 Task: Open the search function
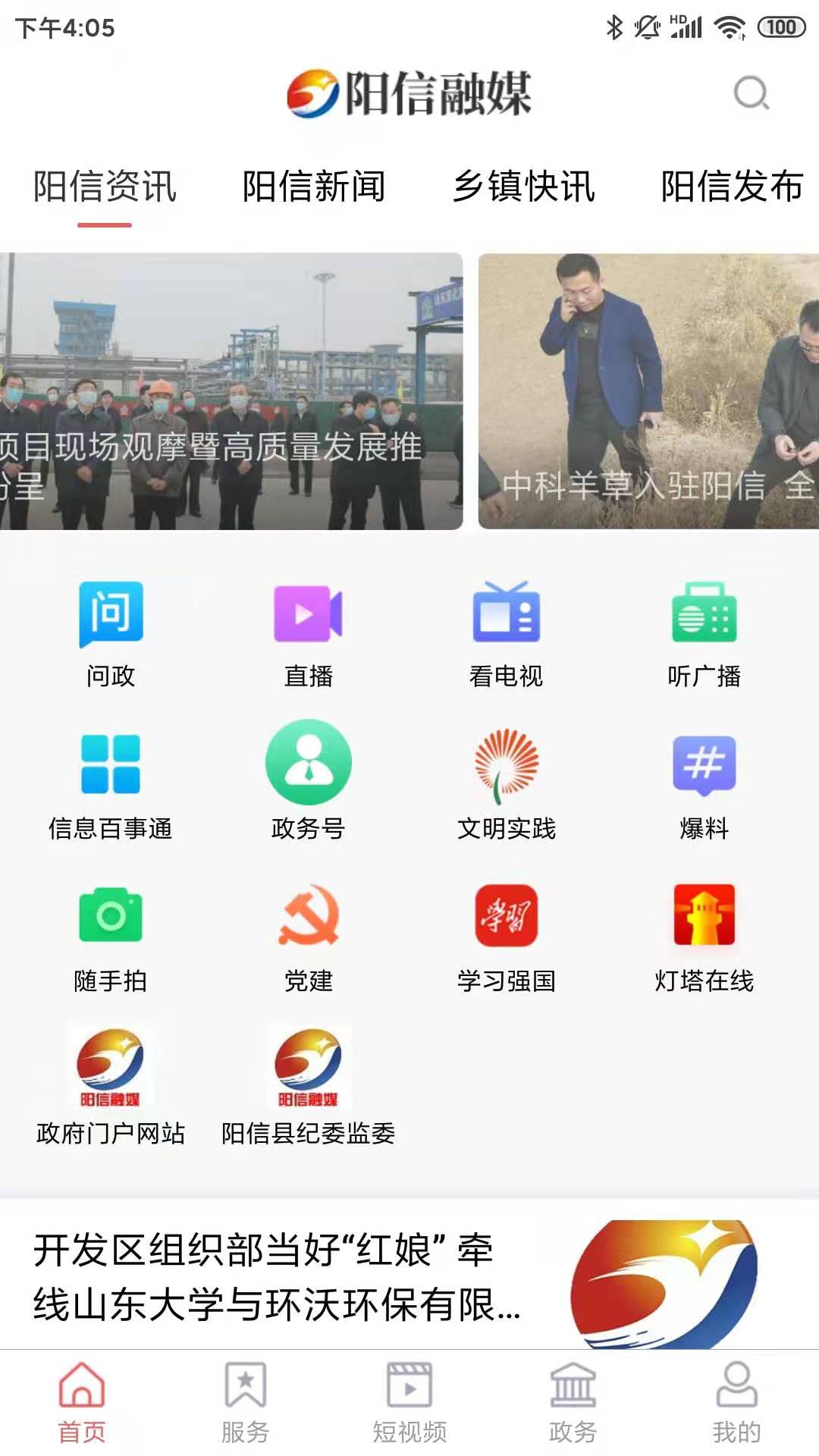[750, 93]
